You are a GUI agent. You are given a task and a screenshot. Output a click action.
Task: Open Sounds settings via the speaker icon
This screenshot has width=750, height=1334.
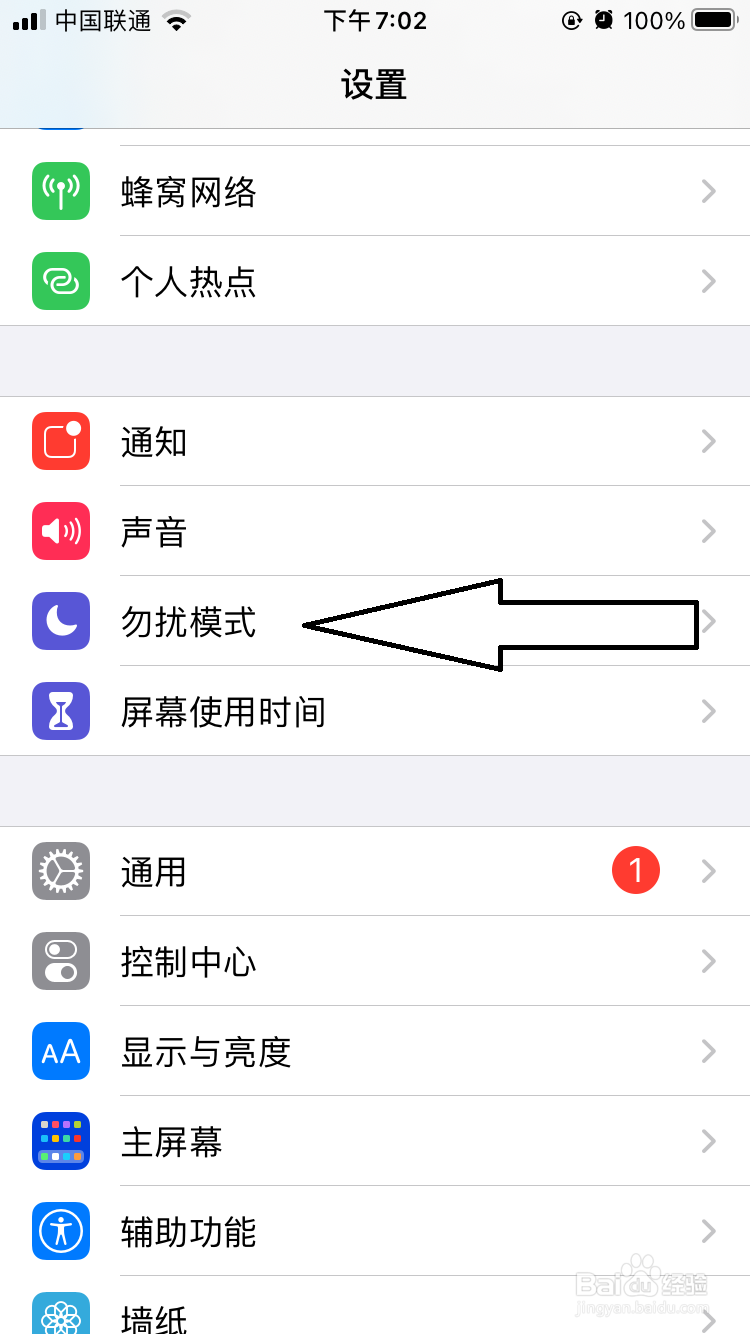click(60, 531)
